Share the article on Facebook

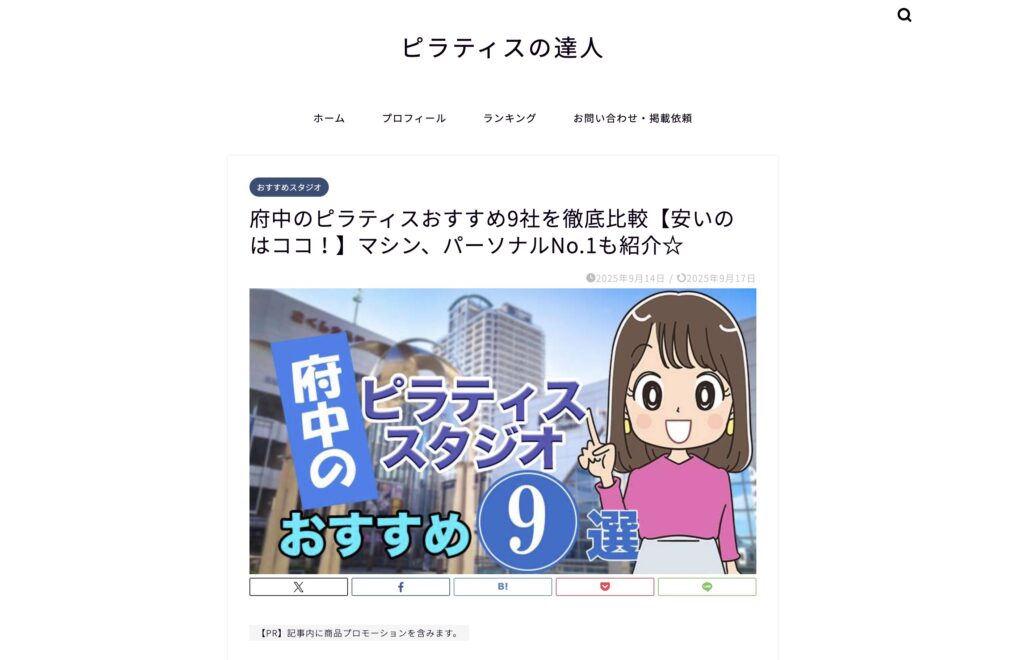coord(400,587)
